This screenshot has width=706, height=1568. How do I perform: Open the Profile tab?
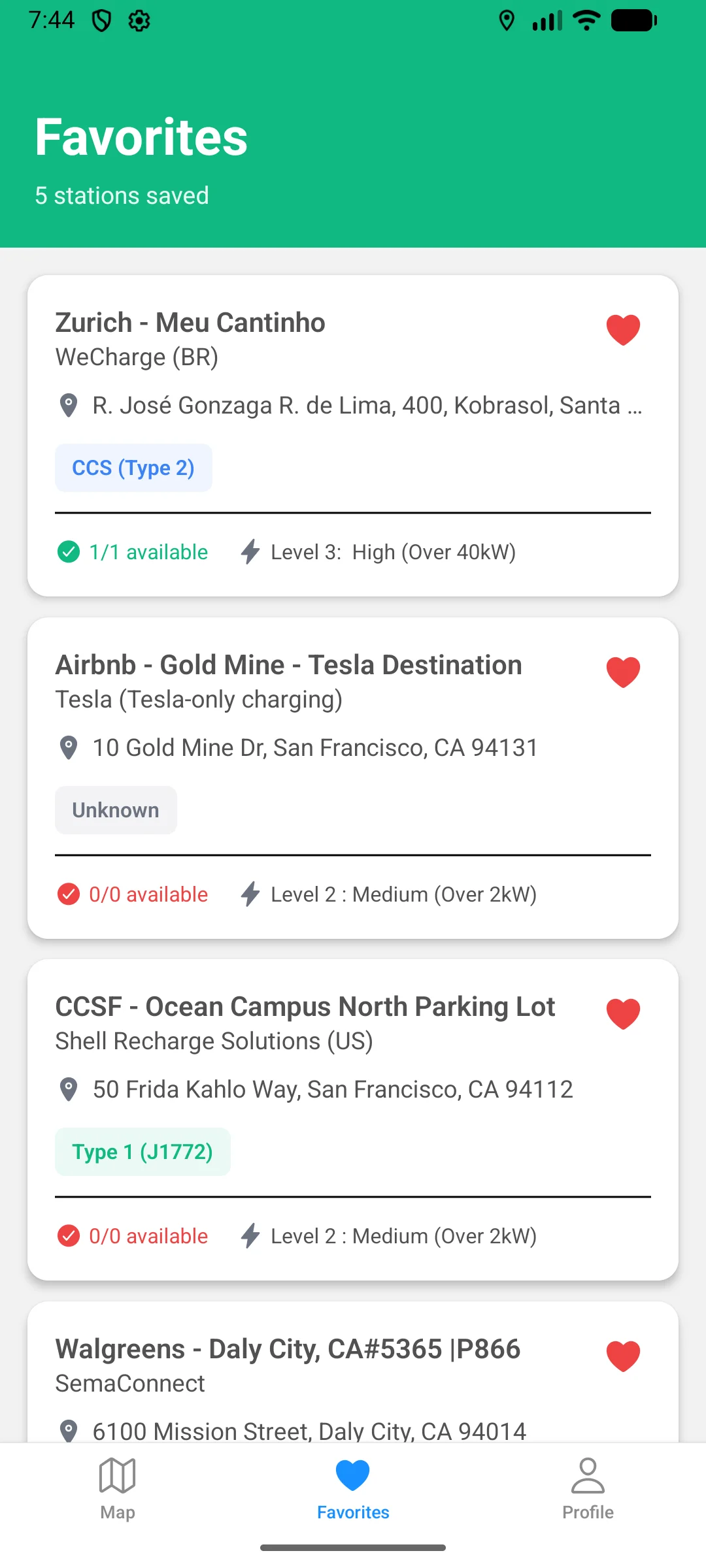coord(588,1496)
